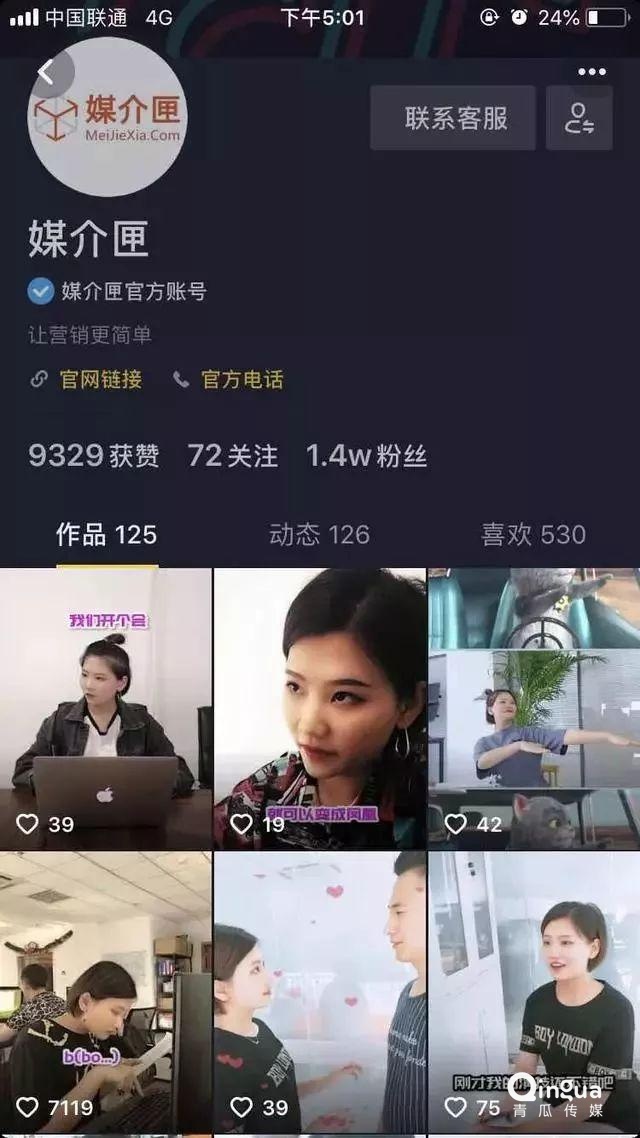The height and width of the screenshot is (1138, 640).
Task: Switch to the 喜欢 530 tab
Action: (533, 535)
